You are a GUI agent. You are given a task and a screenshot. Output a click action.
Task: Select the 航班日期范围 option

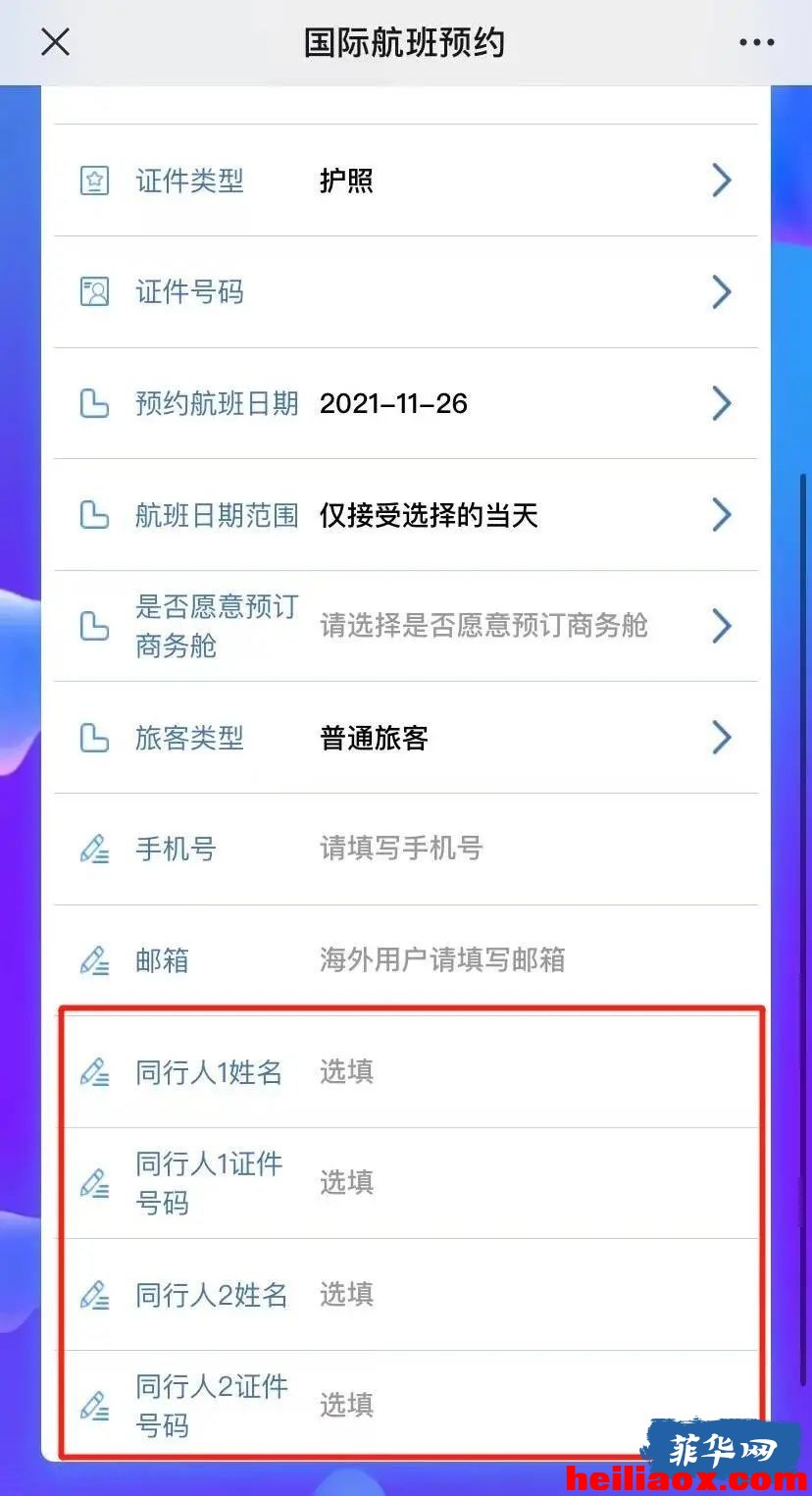coord(405,515)
